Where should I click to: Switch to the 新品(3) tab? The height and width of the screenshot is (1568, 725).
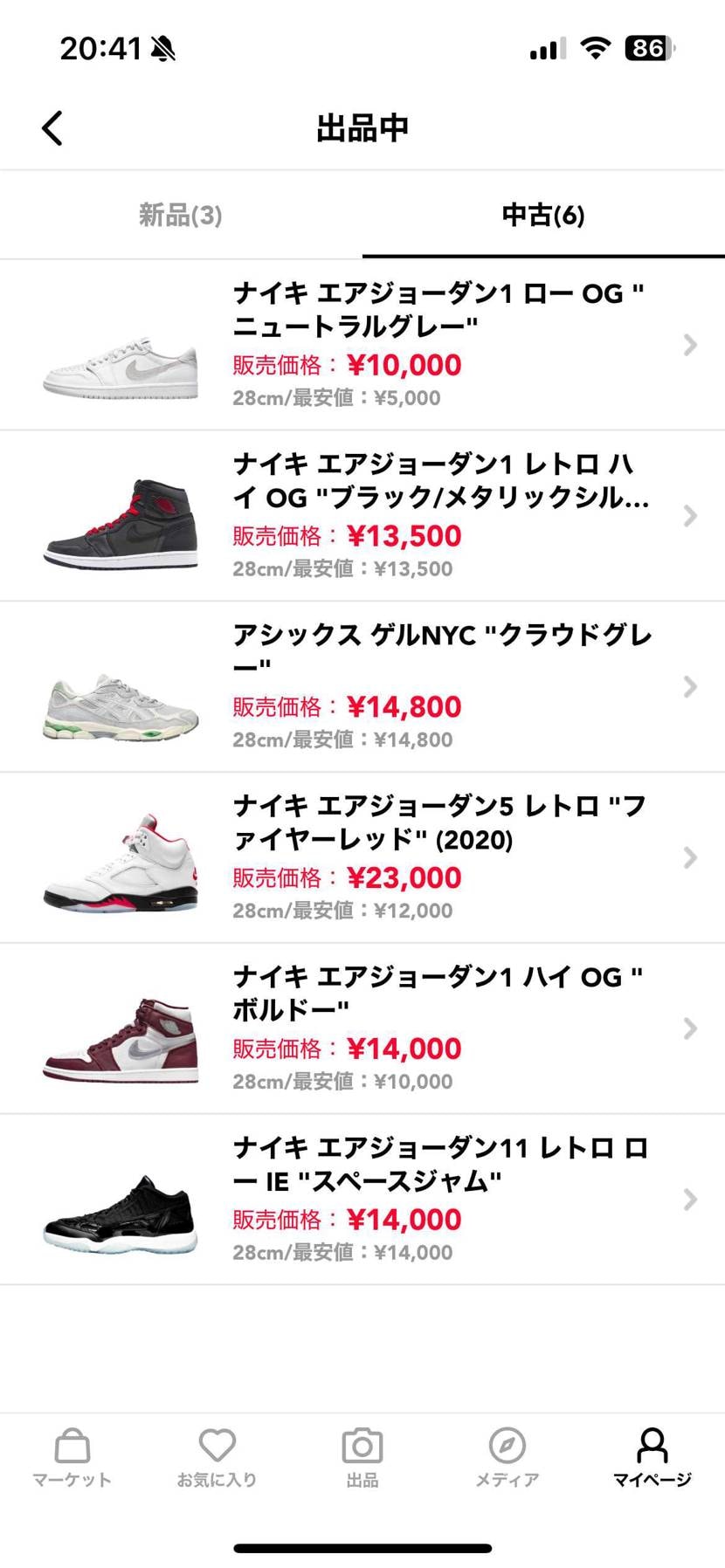tap(180, 215)
